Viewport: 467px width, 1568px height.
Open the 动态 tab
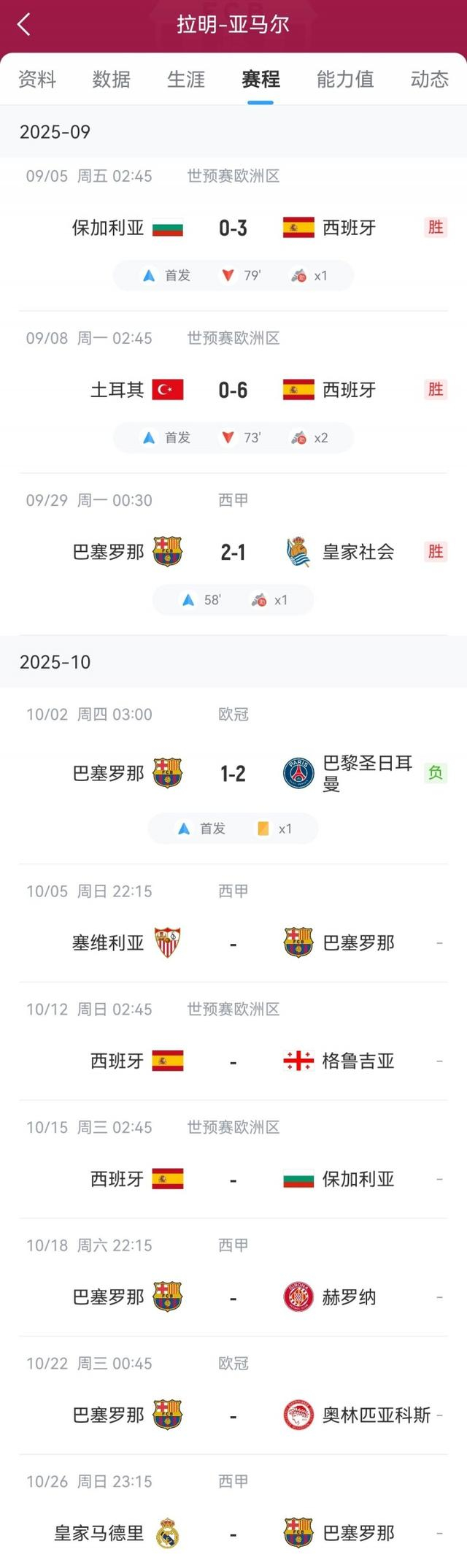pos(429,79)
